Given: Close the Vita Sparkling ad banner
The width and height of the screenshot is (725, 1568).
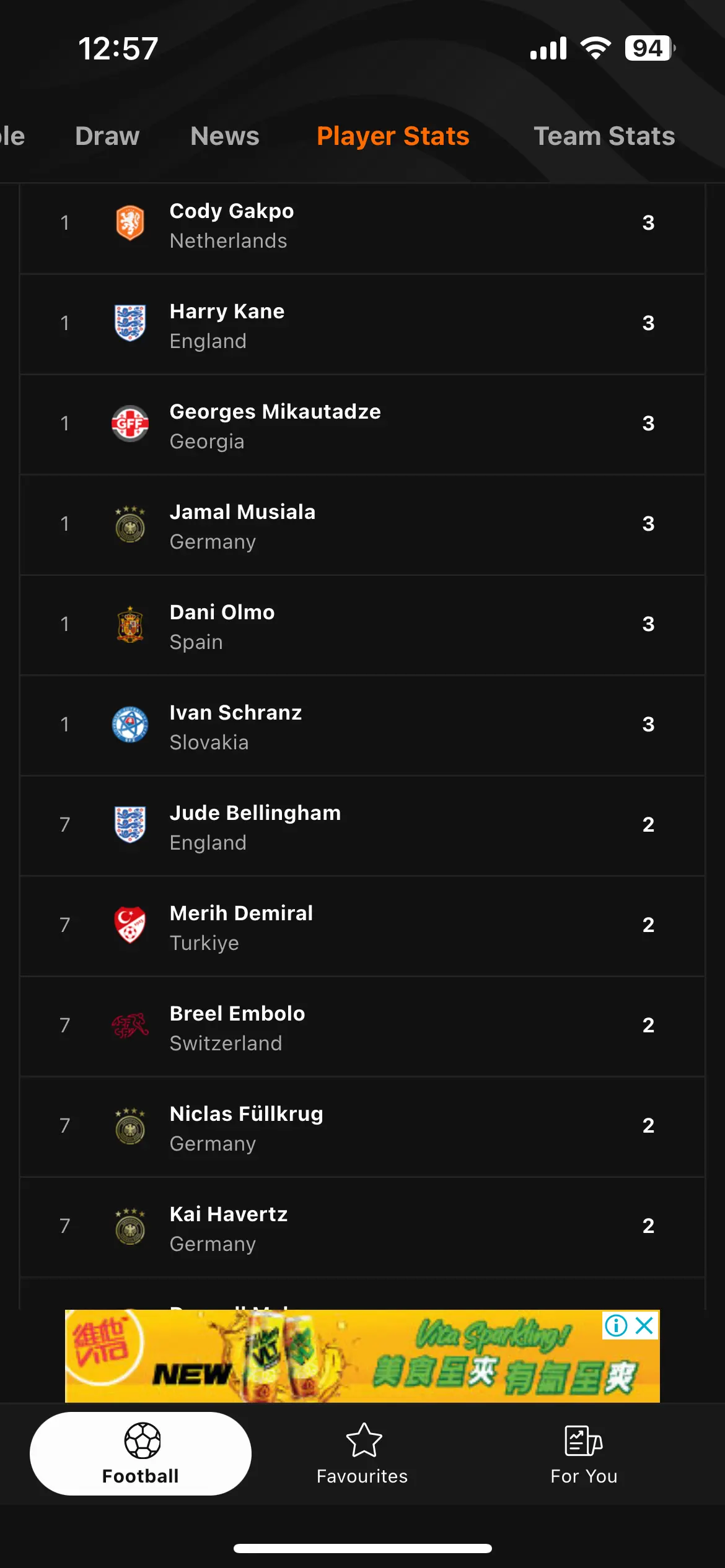Looking at the screenshot, I should click(x=644, y=1326).
